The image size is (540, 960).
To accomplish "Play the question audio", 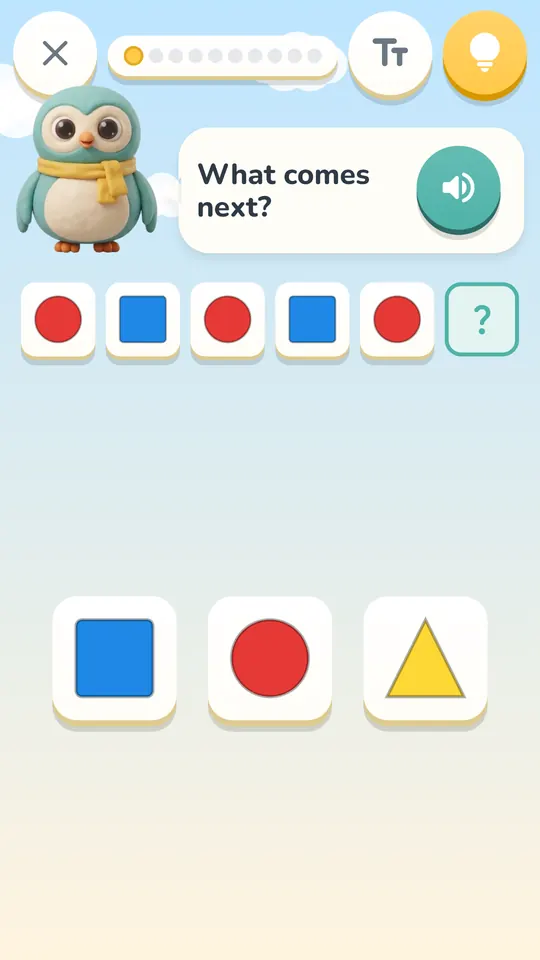I will click(x=459, y=188).
